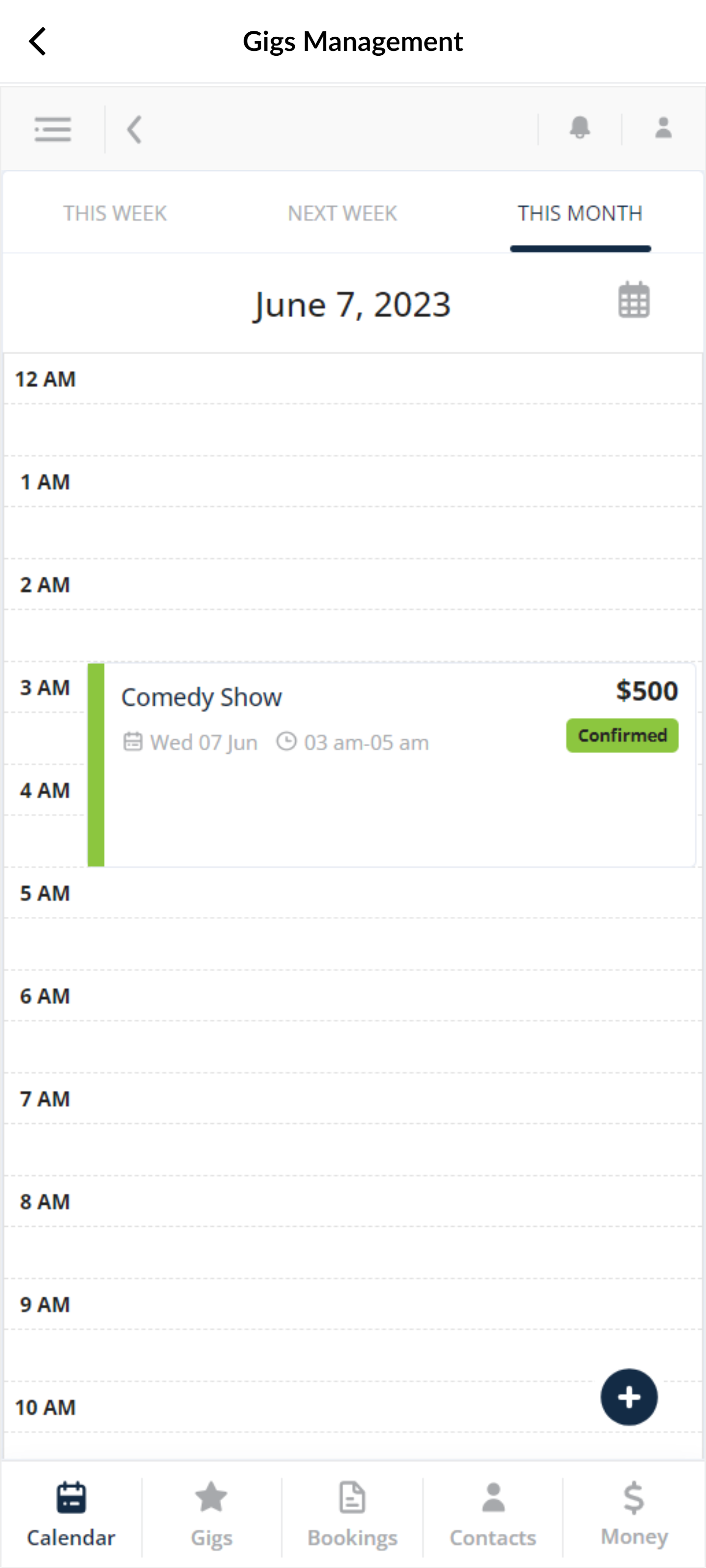Switch to the Next Week tab

tap(342, 214)
